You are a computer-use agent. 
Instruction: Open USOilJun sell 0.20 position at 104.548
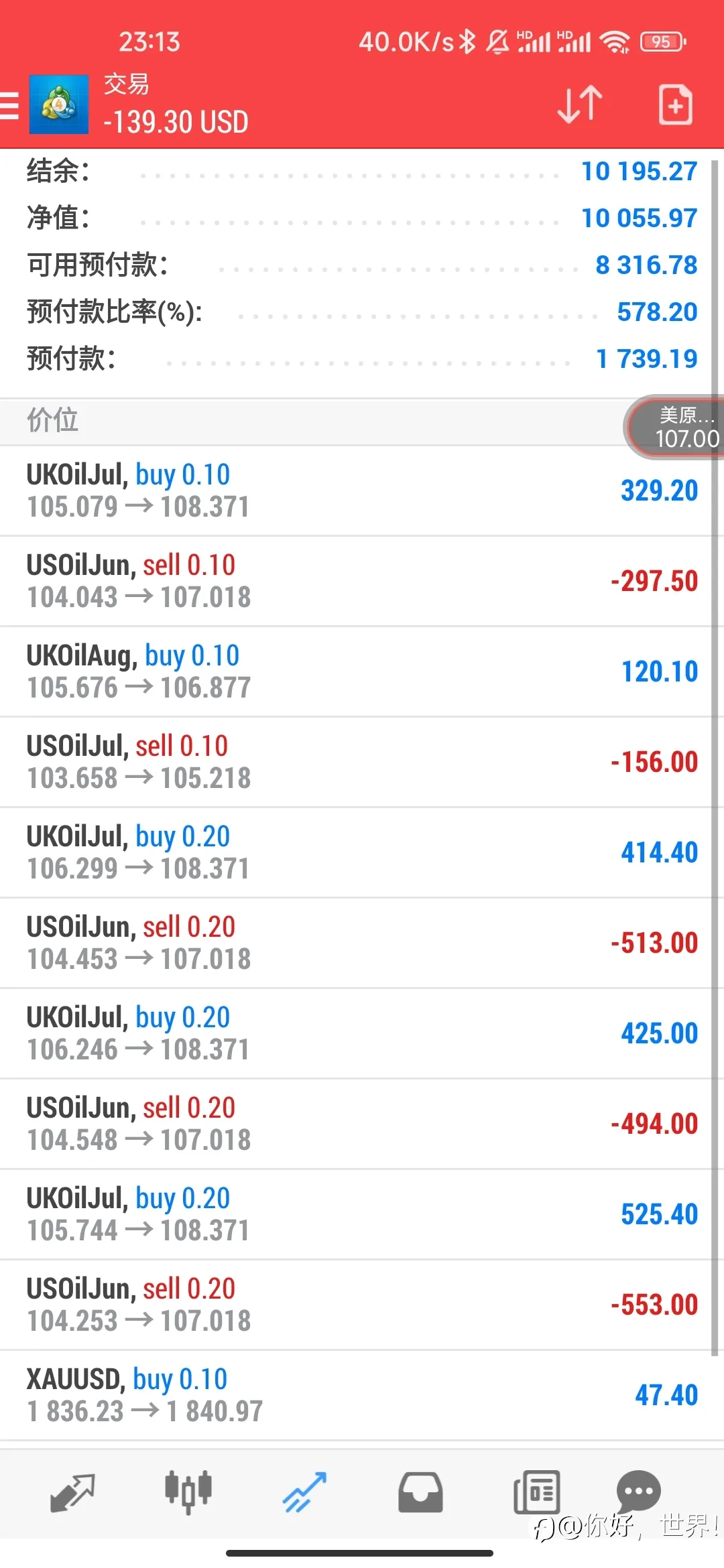362,1124
